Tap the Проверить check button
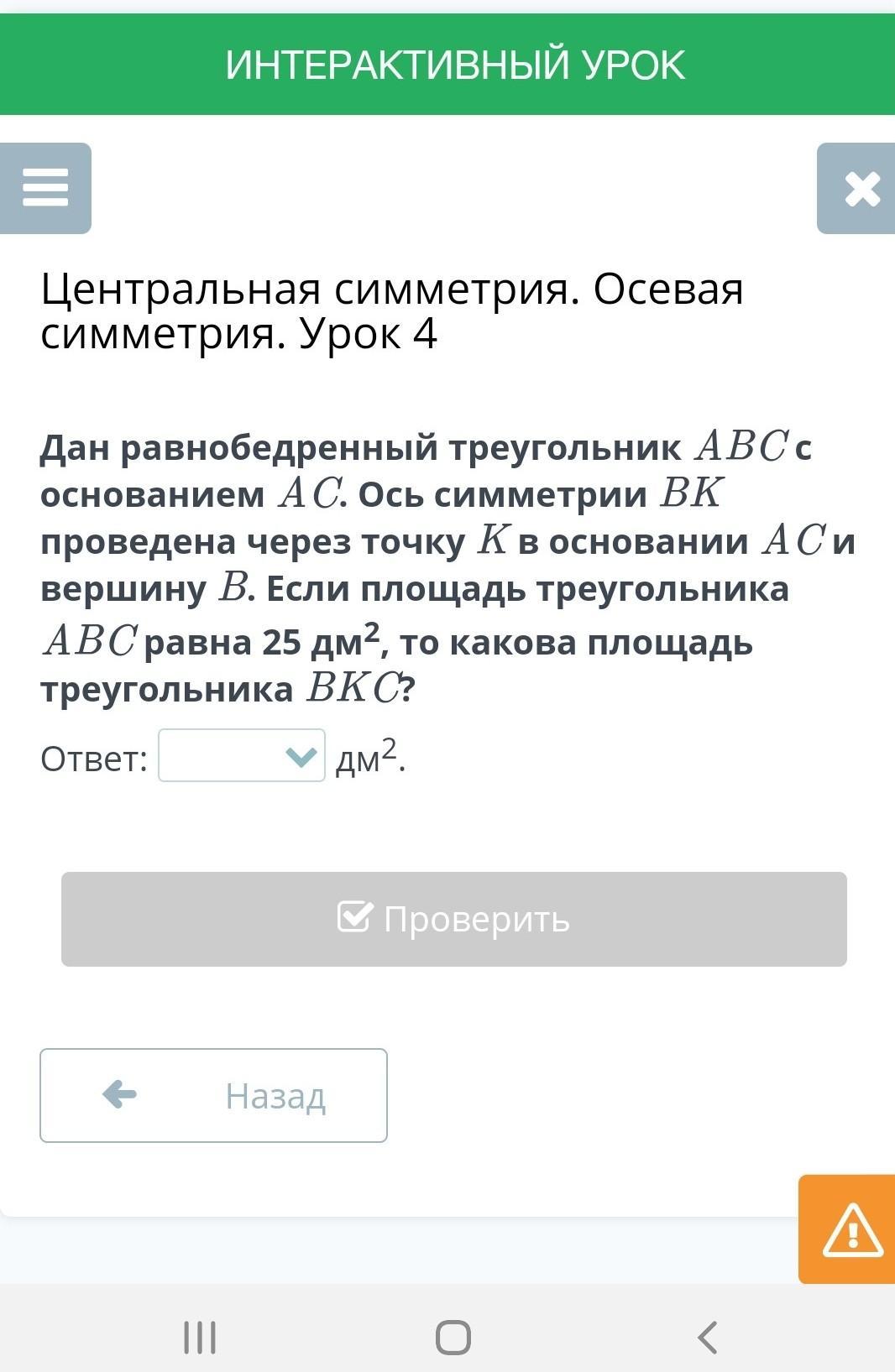 pyautogui.click(x=453, y=919)
